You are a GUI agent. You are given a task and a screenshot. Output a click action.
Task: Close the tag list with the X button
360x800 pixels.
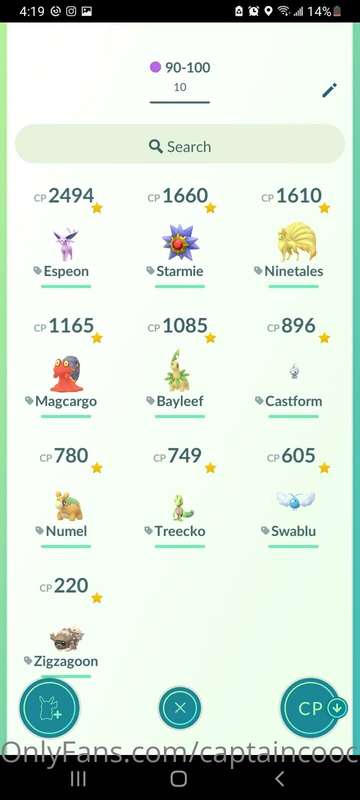(x=180, y=708)
